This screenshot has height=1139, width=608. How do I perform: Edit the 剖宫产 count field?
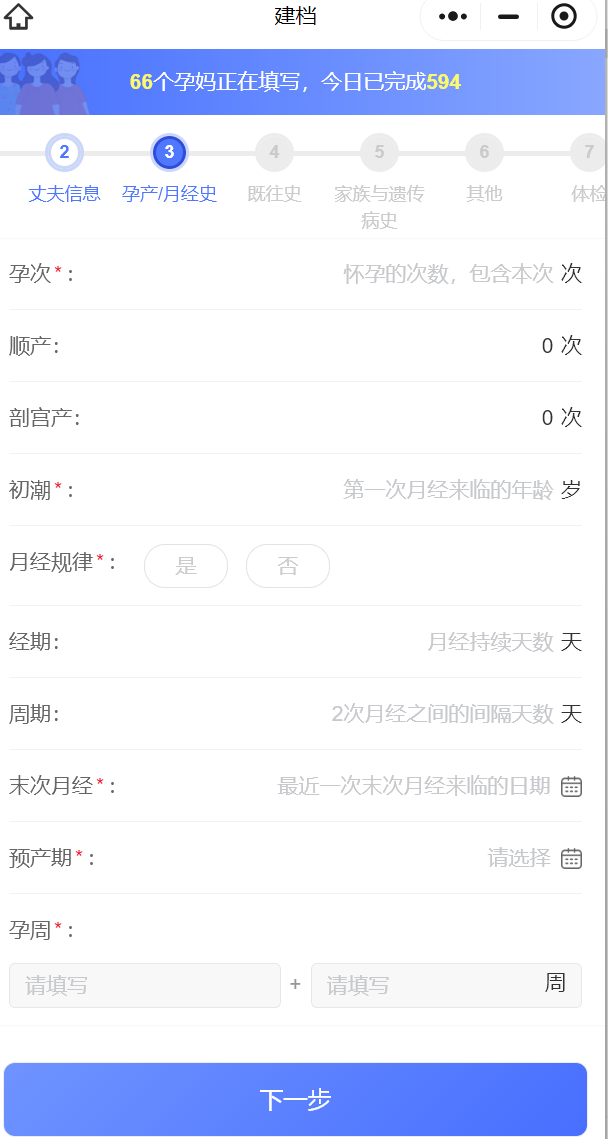pyautogui.click(x=546, y=418)
